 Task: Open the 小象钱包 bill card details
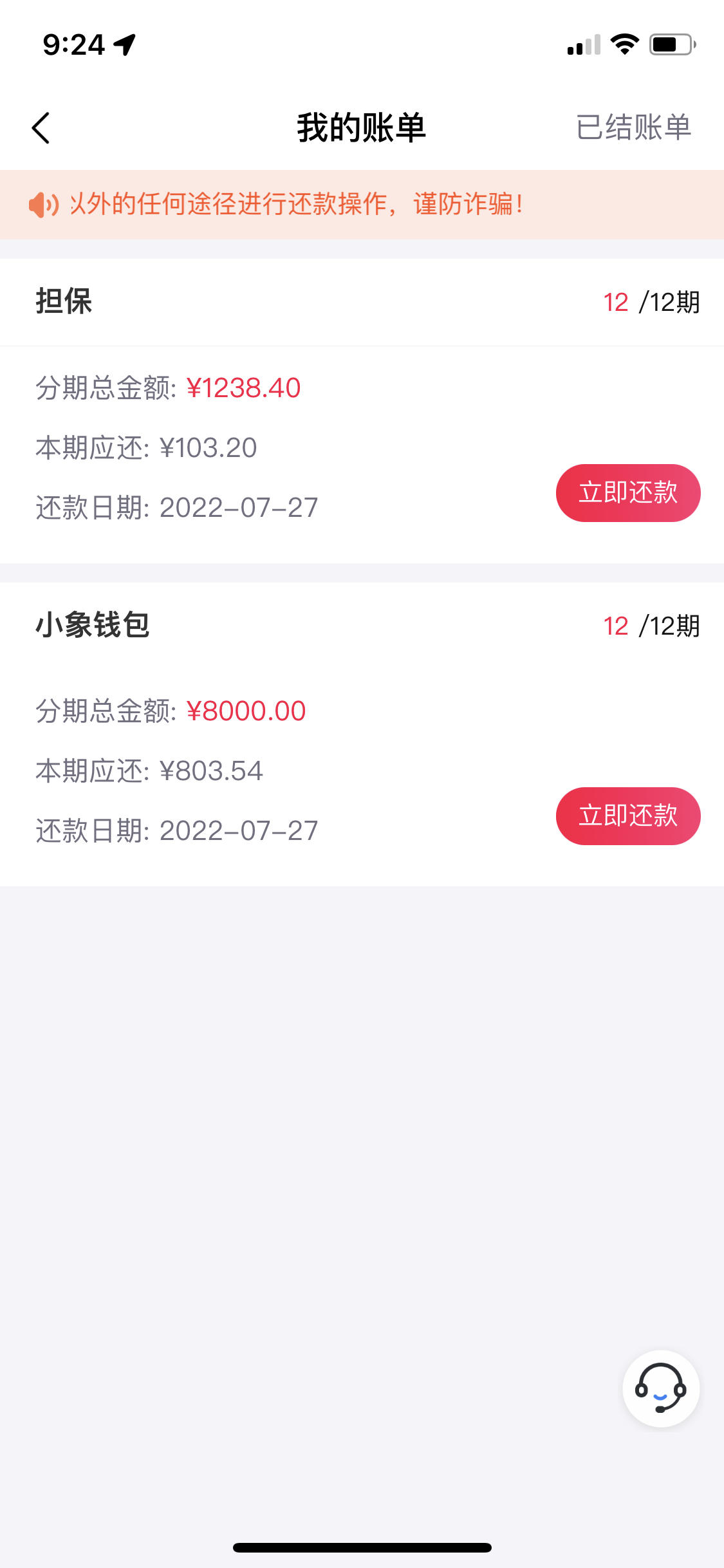[362, 734]
